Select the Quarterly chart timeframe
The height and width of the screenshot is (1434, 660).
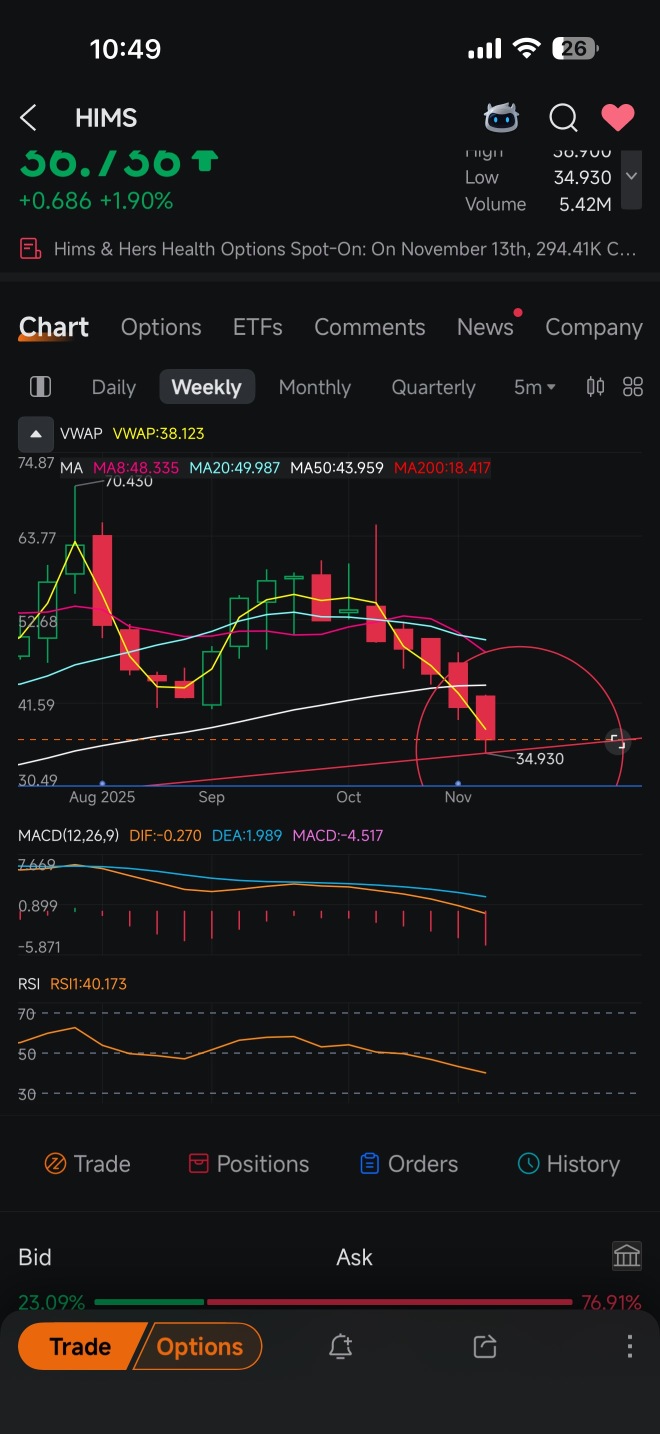coord(433,387)
